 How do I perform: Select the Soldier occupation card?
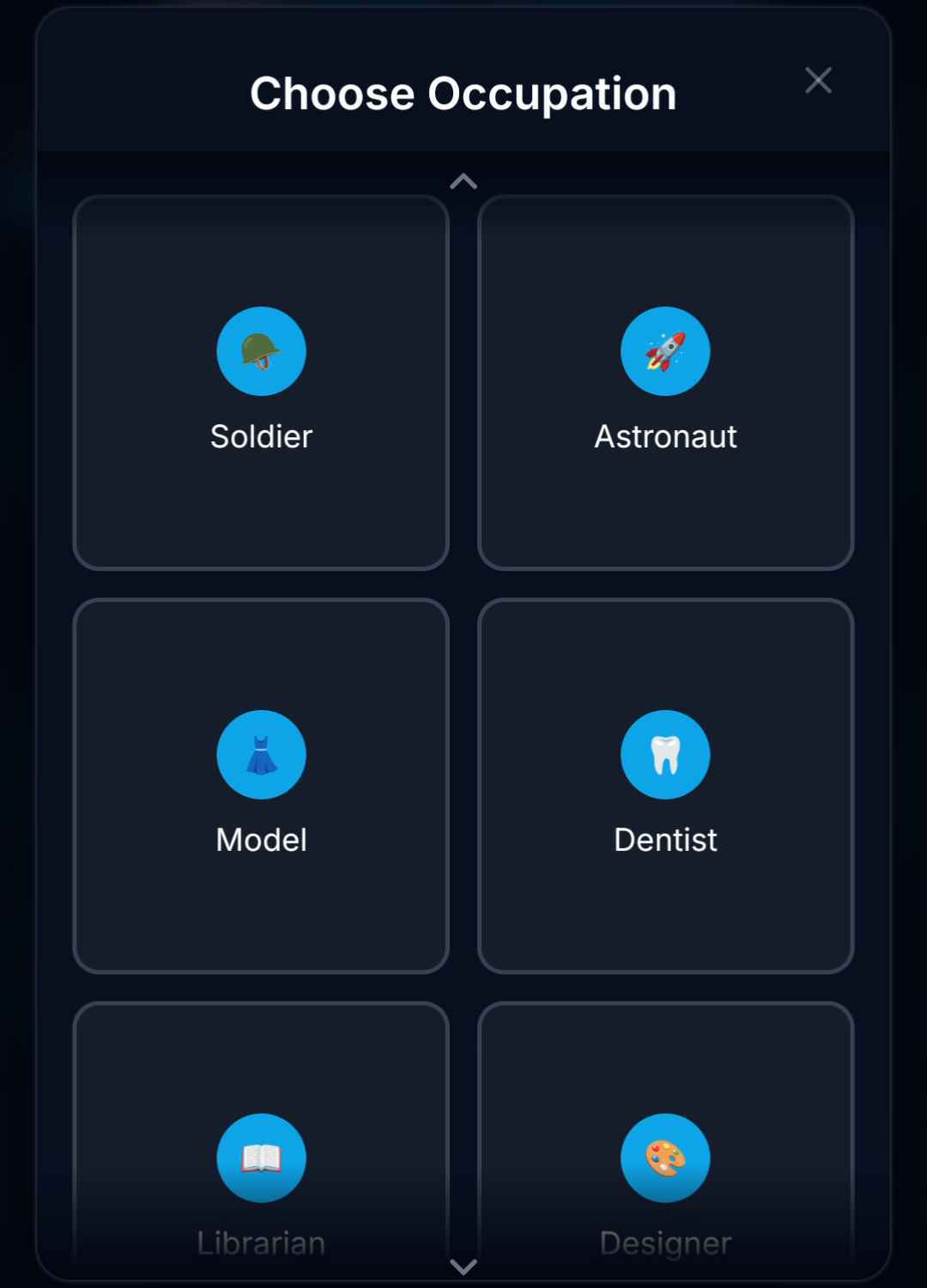[x=261, y=383]
